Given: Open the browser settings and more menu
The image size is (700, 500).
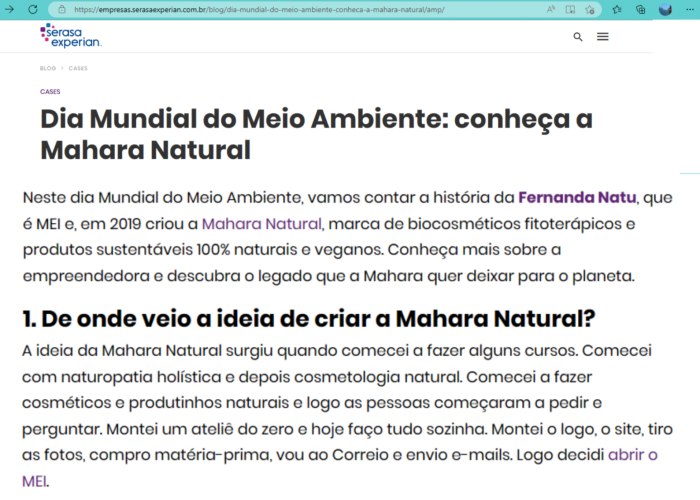Looking at the screenshot, I should click(x=689, y=9).
